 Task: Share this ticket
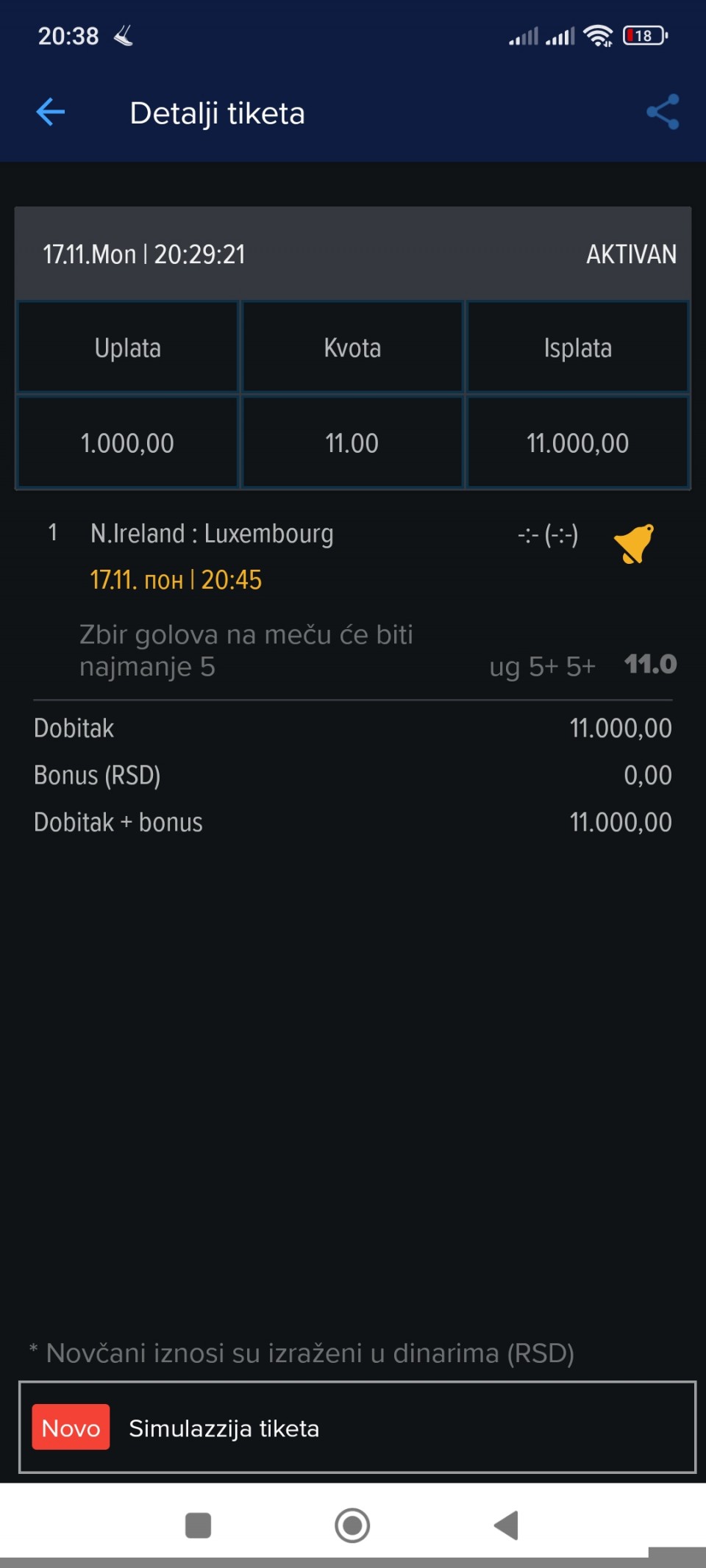pos(663,112)
